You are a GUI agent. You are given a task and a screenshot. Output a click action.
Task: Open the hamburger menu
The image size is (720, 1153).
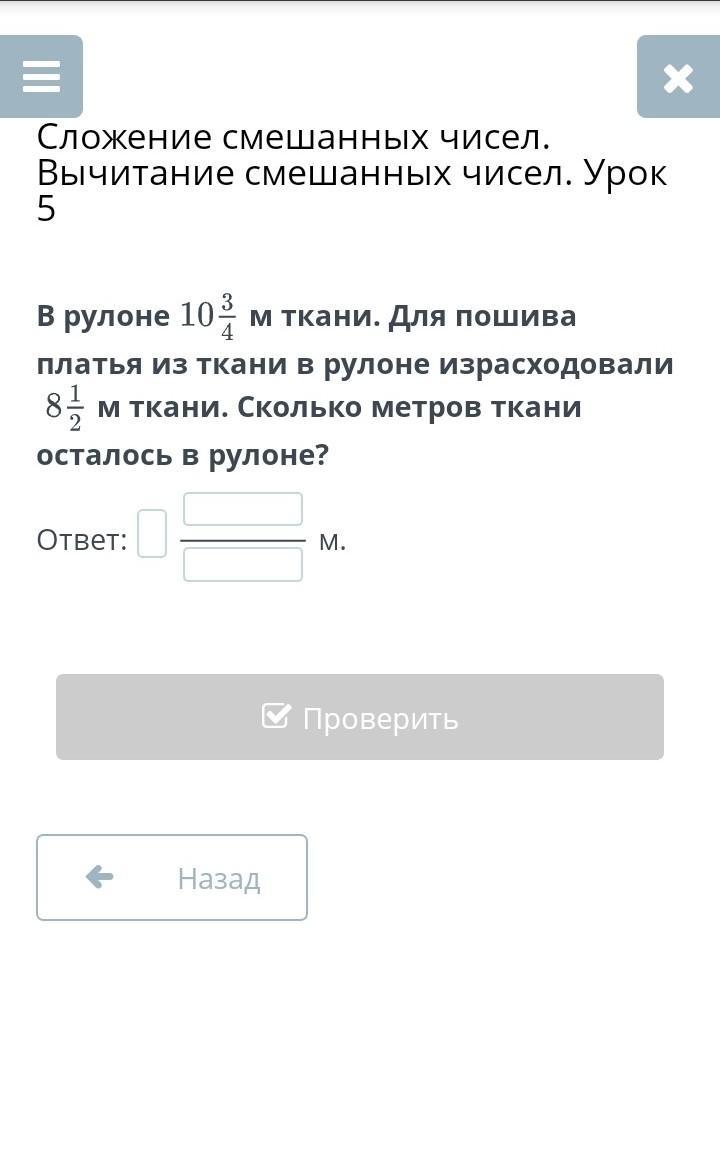41,77
